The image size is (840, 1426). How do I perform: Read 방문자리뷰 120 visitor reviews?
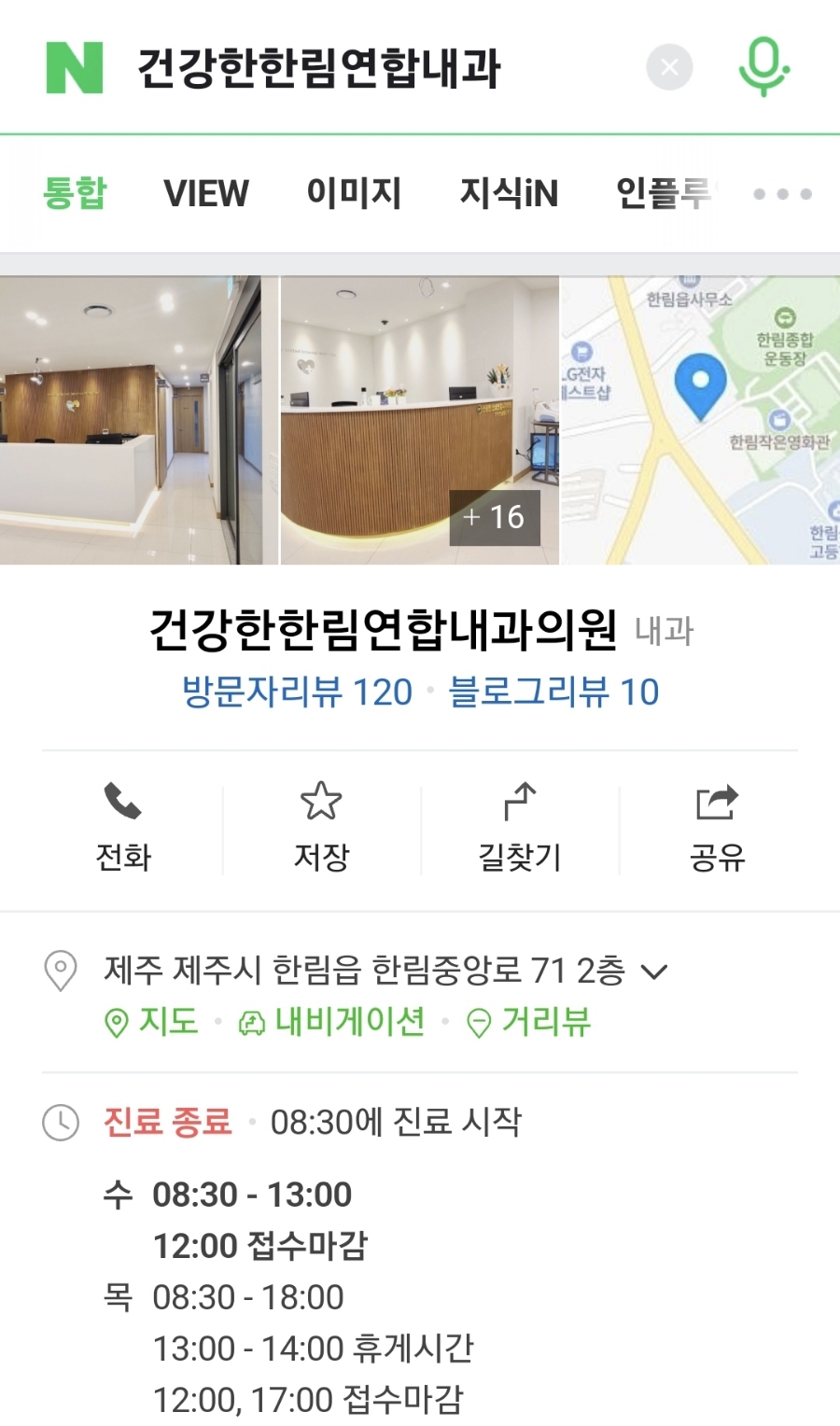click(297, 692)
